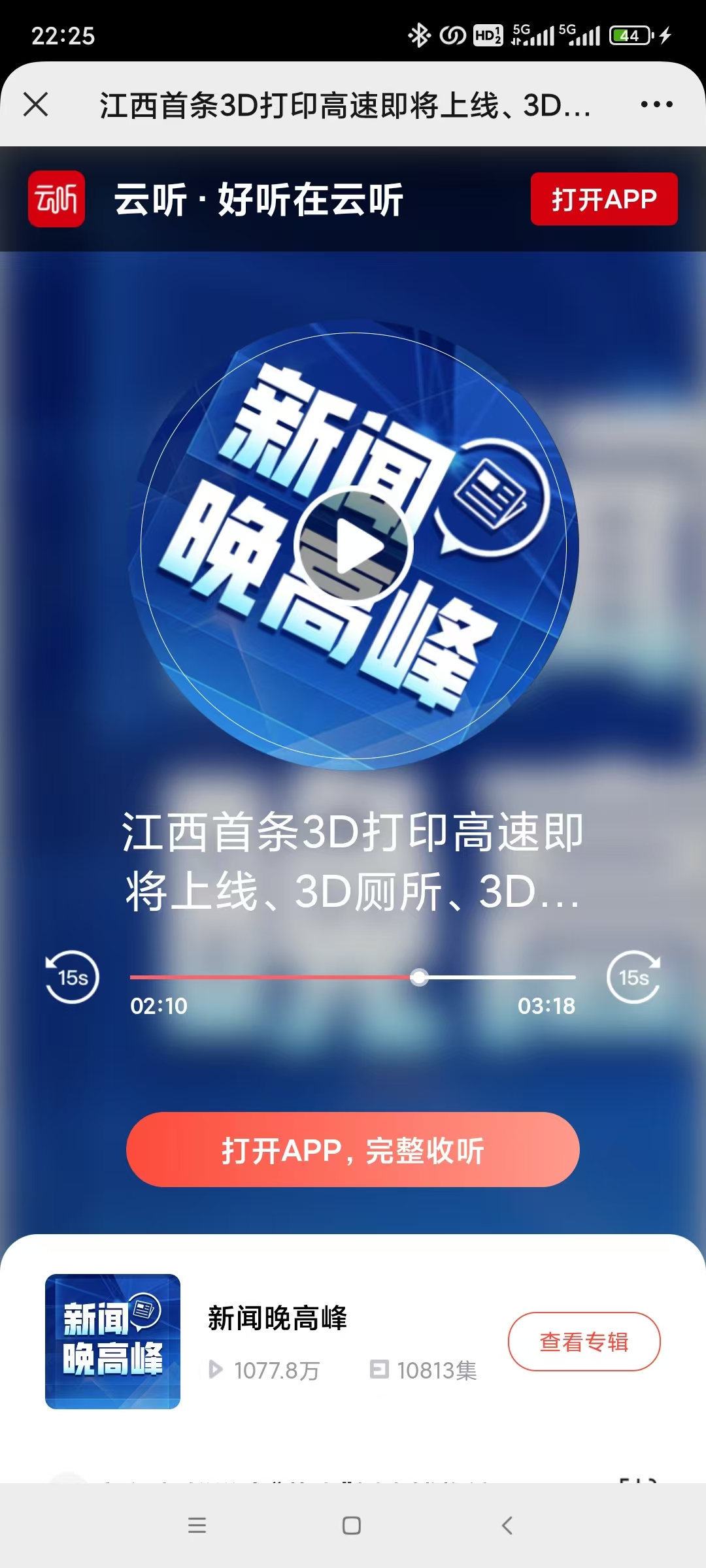Go to the home screen
Screen dimensions: 706x1568
point(352,1526)
